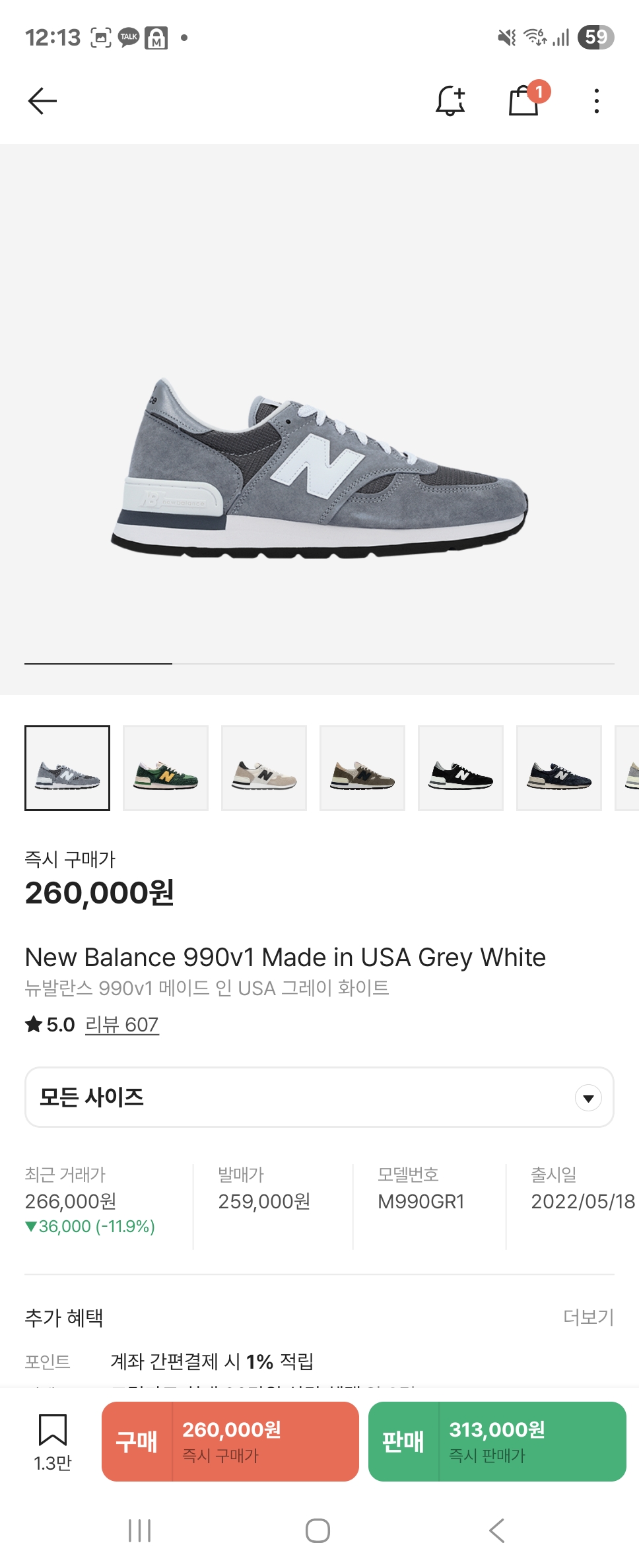Select the black colorway thumbnail
This screenshot has width=639, height=1568.
(x=461, y=768)
